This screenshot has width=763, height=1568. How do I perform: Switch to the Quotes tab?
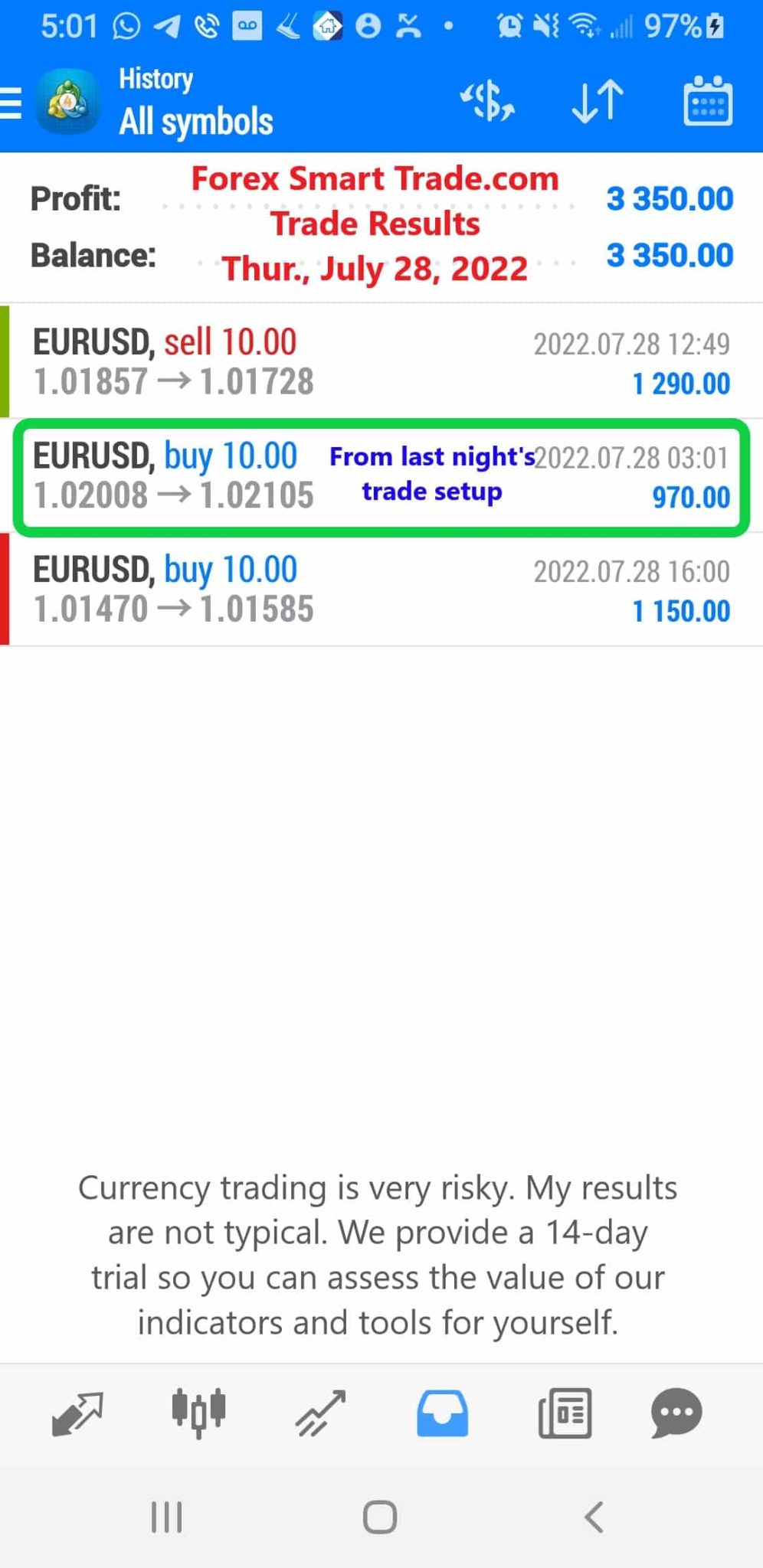click(77, 1413)
